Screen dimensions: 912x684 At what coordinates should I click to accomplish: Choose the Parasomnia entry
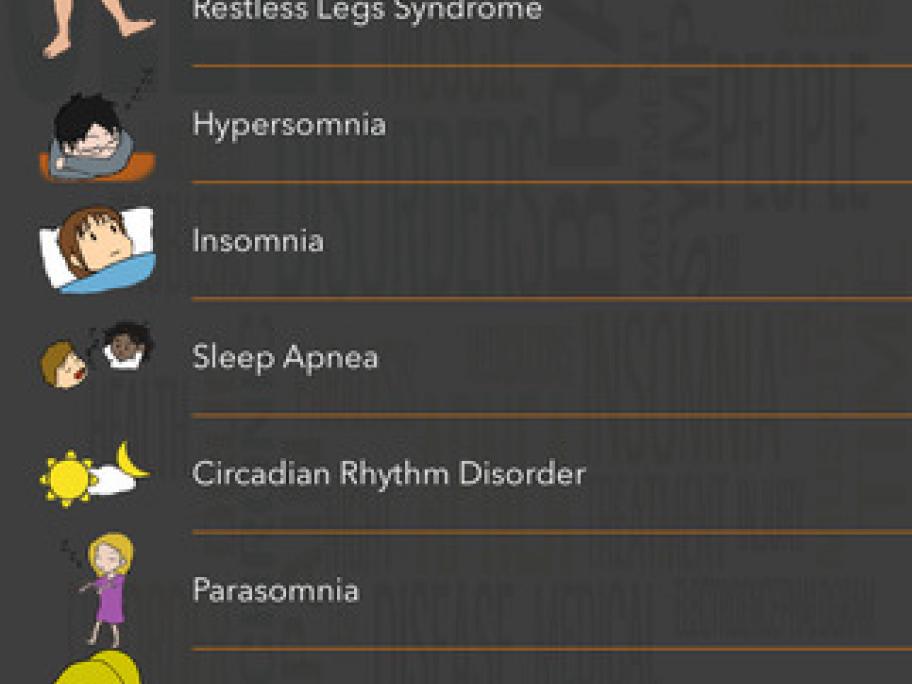tap(275, 590)
